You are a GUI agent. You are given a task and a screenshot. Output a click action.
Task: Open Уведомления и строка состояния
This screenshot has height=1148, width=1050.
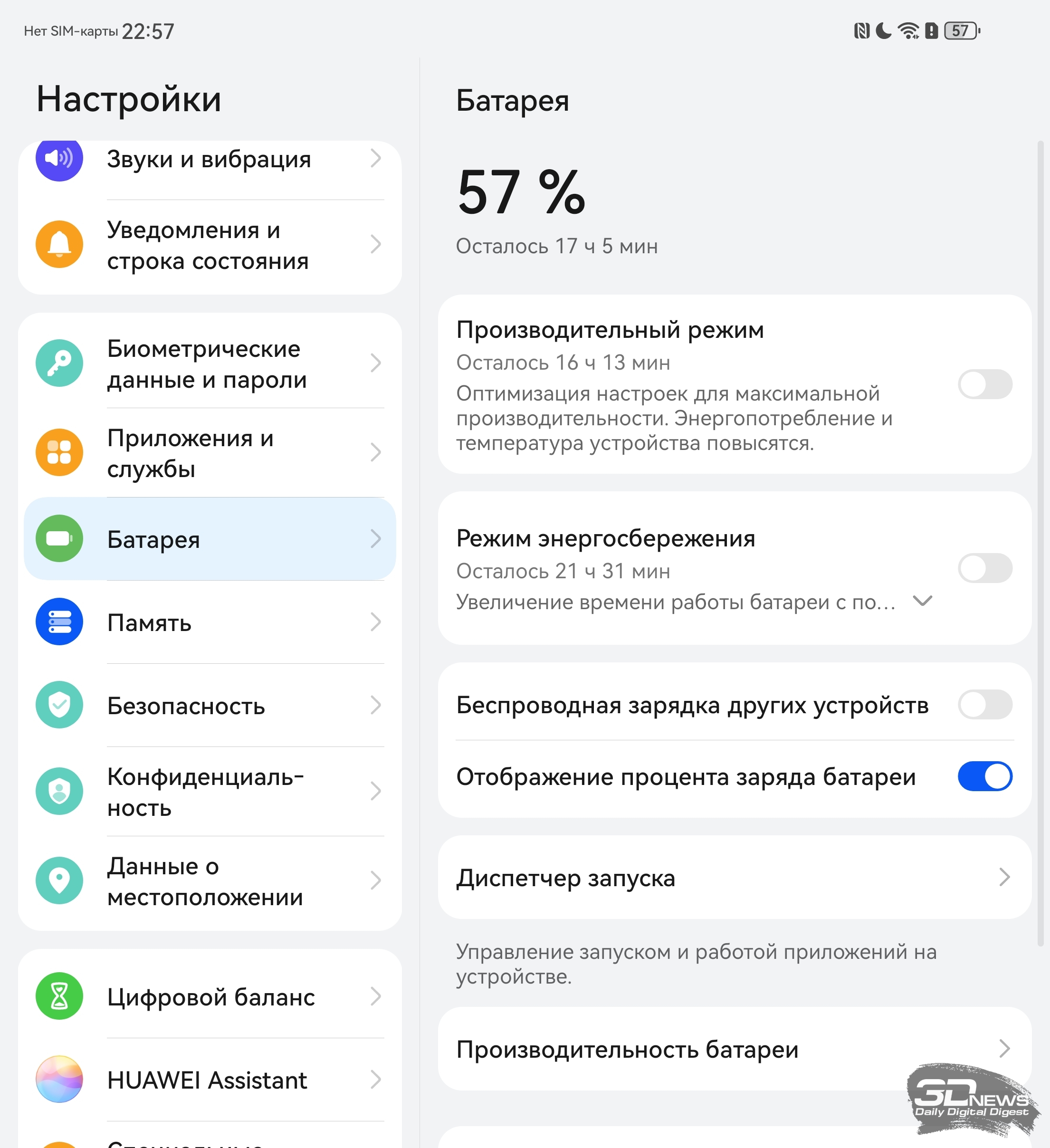pyautogui.click(x=209, y=246)
